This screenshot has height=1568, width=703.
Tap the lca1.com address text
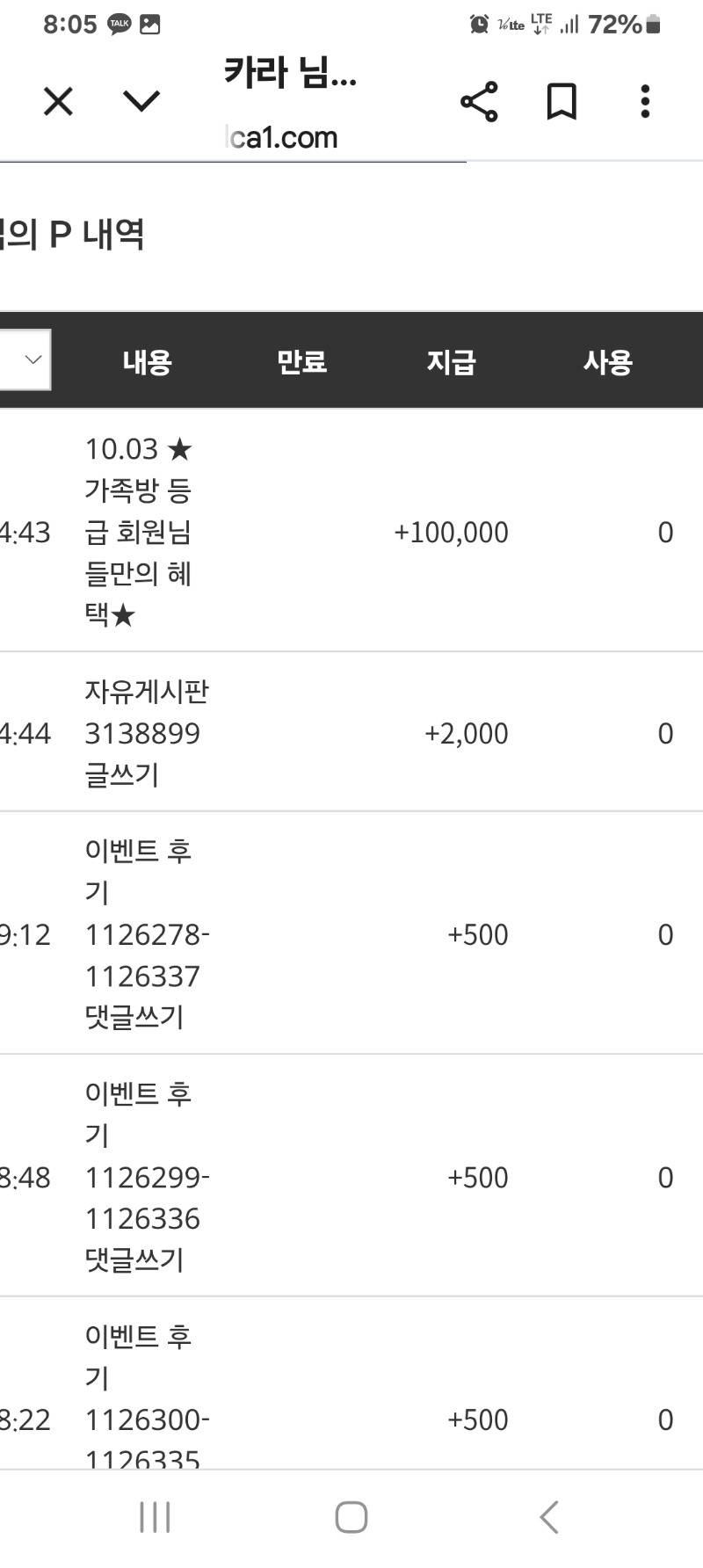(x=281, y=137)
